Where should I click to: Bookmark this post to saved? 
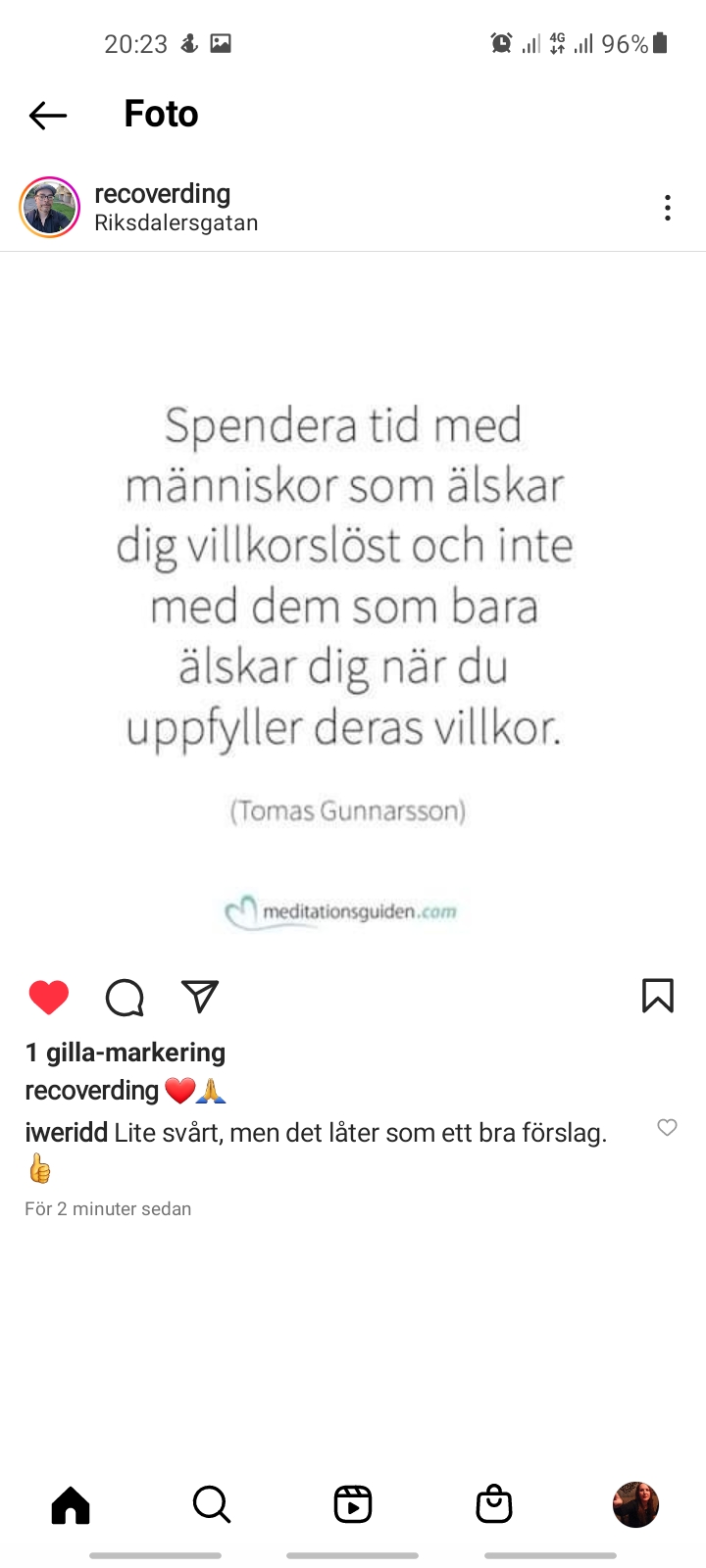[657, 996]
